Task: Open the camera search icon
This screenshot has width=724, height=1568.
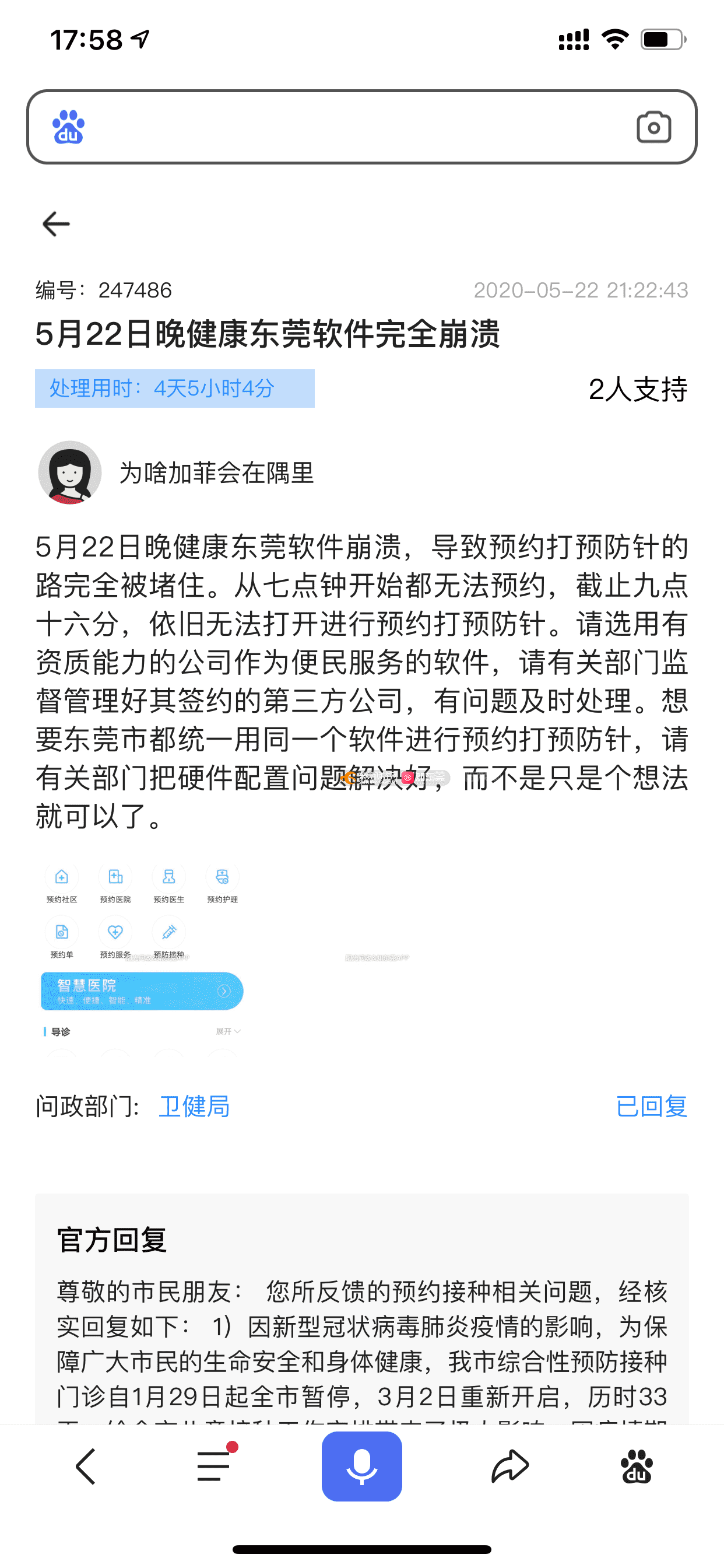Action: 653,127
